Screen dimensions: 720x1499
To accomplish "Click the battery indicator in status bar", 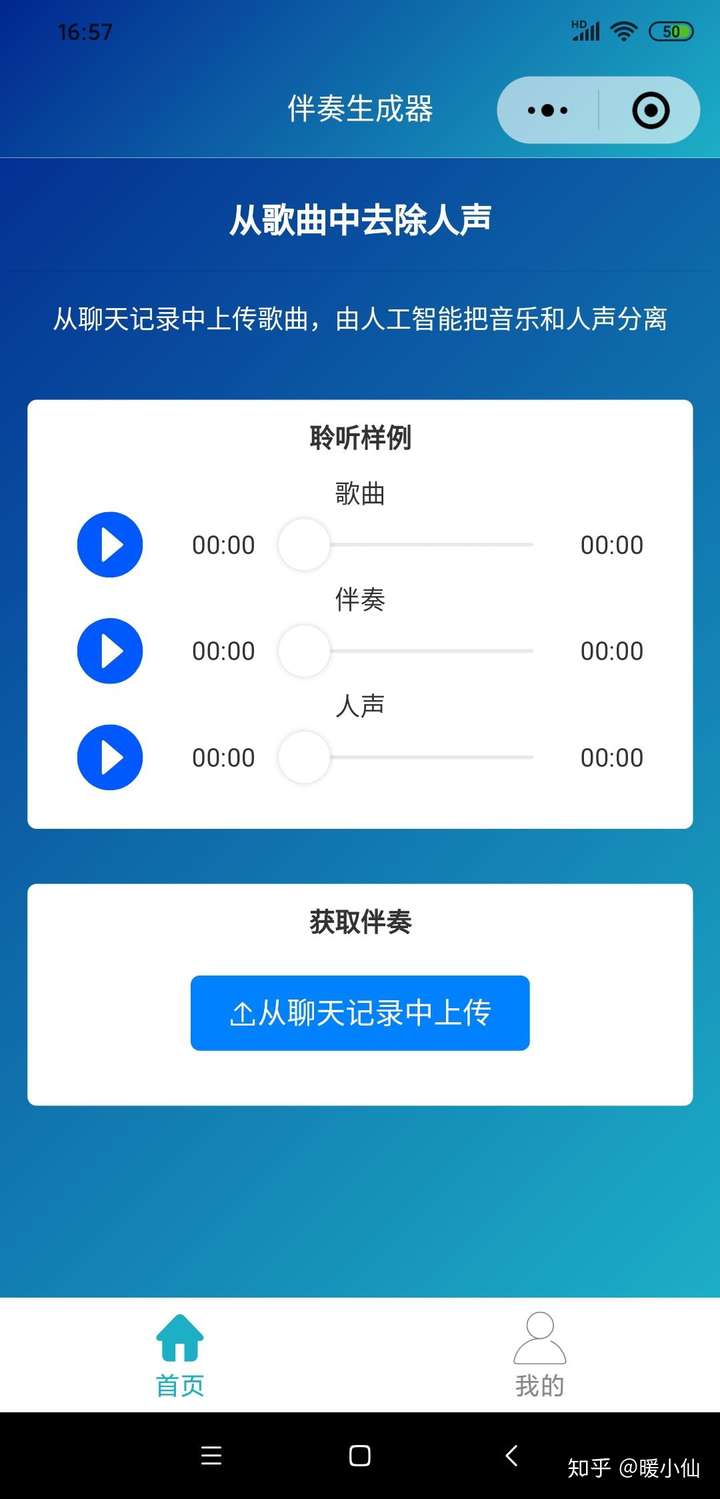I will tap(671, 31).
